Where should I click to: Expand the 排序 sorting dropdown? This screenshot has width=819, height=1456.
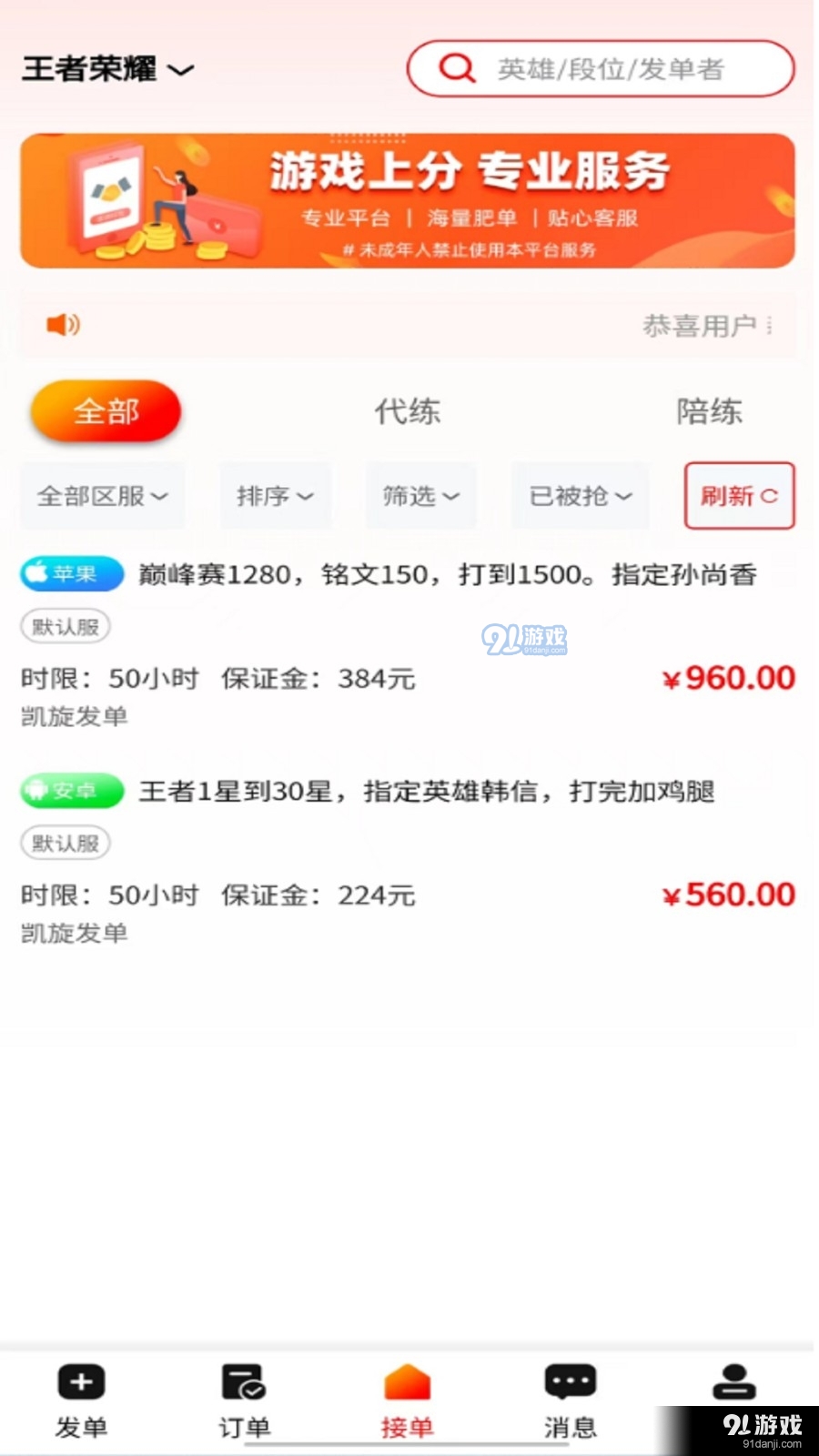click(275, 496)
